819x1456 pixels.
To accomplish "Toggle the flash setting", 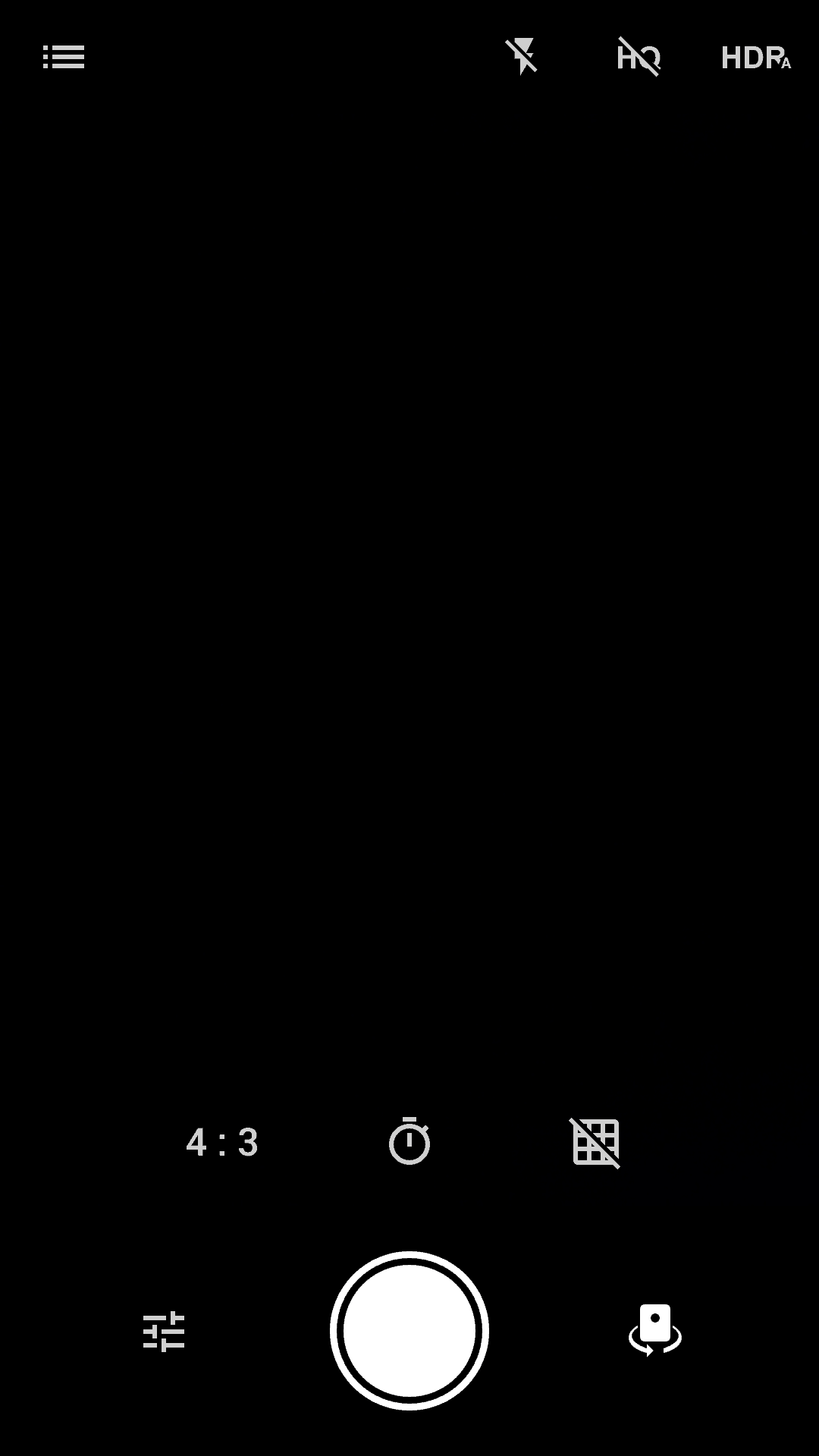I will click(522, 57).
